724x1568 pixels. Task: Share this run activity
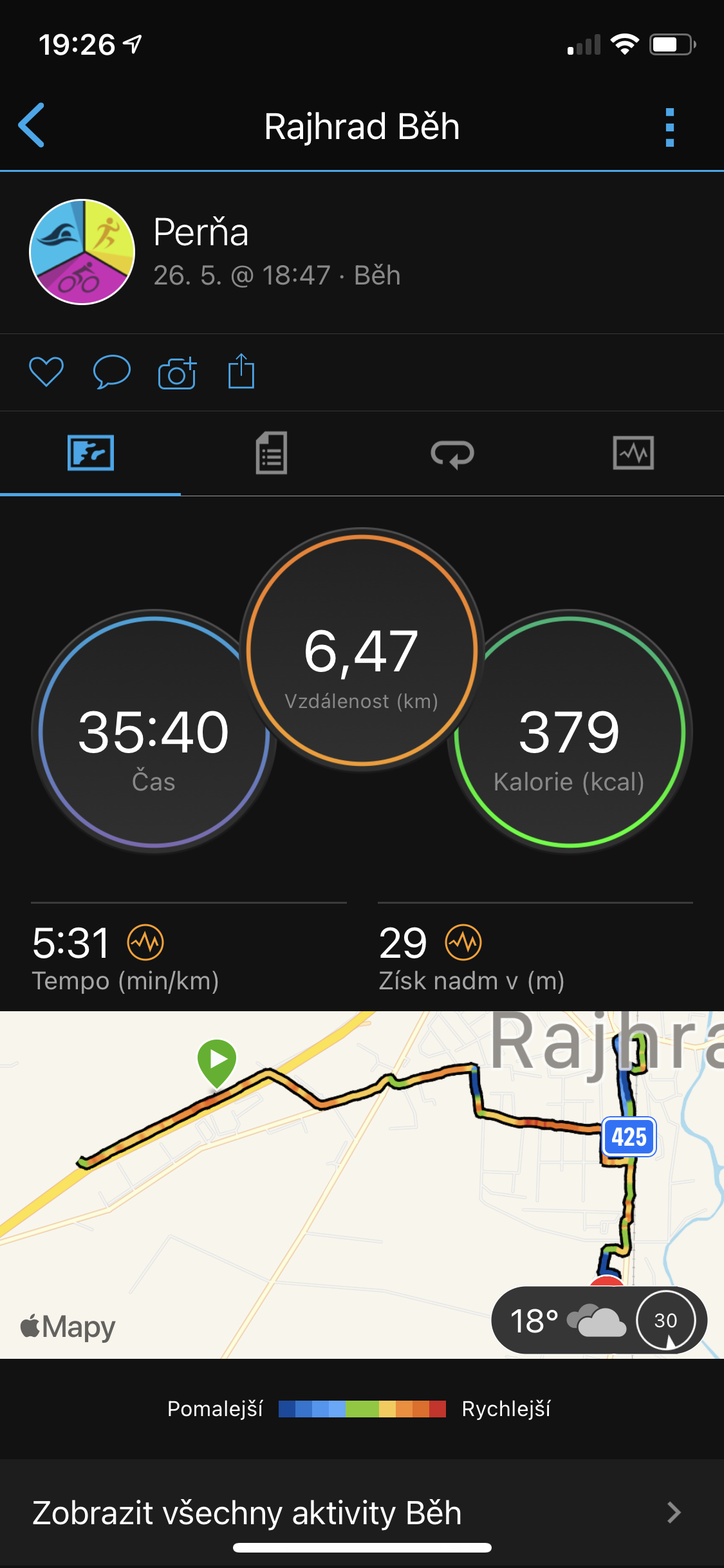point(241,371)
